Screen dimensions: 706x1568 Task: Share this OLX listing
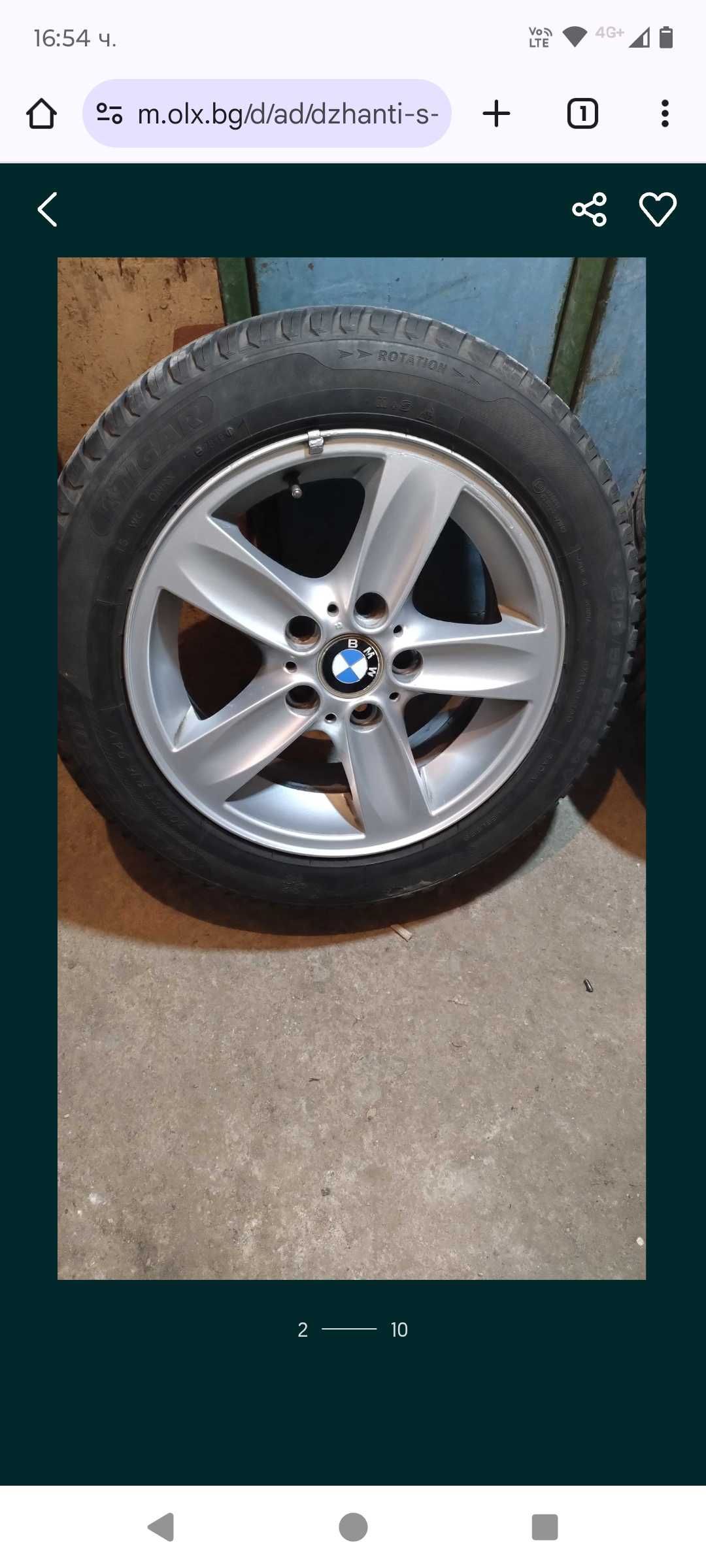click(589, 210)
